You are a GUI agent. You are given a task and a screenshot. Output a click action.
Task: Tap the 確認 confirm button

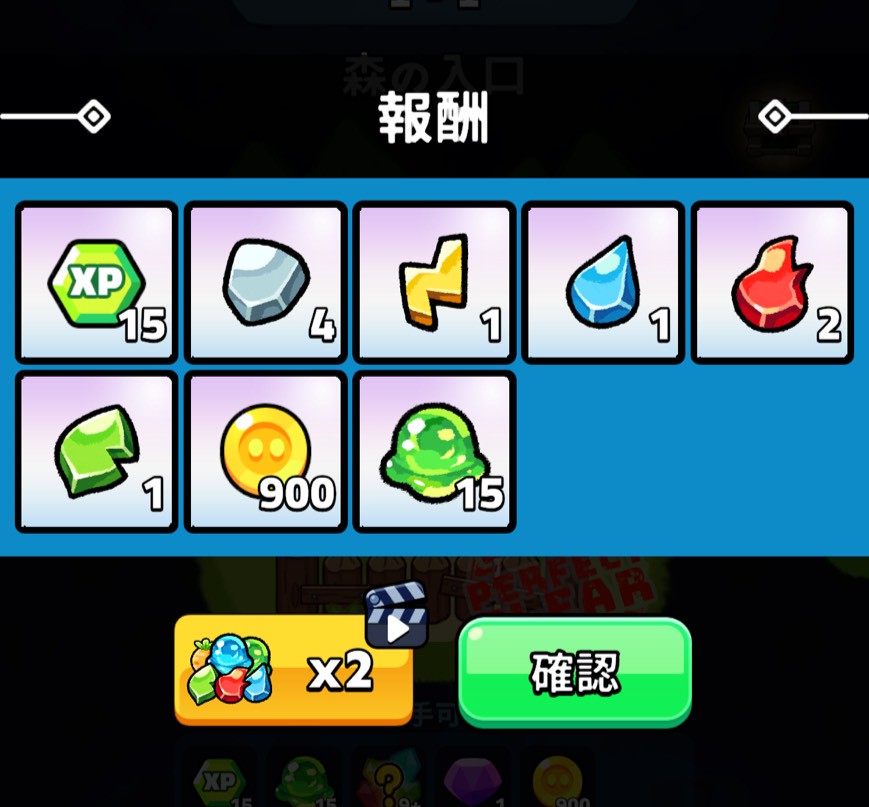(x=575, y=672)
